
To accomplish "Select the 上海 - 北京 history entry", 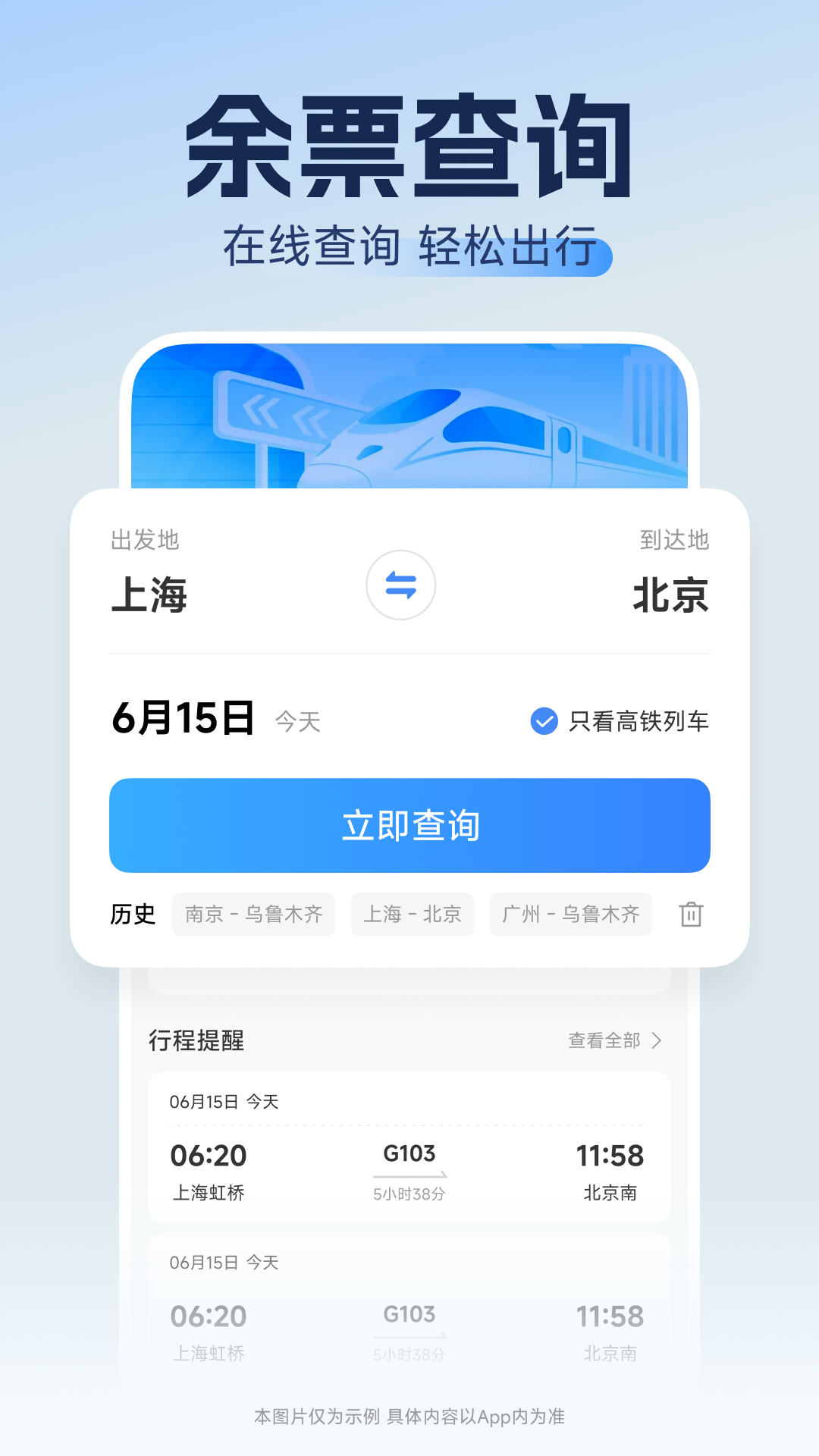I will click(412, 915).
